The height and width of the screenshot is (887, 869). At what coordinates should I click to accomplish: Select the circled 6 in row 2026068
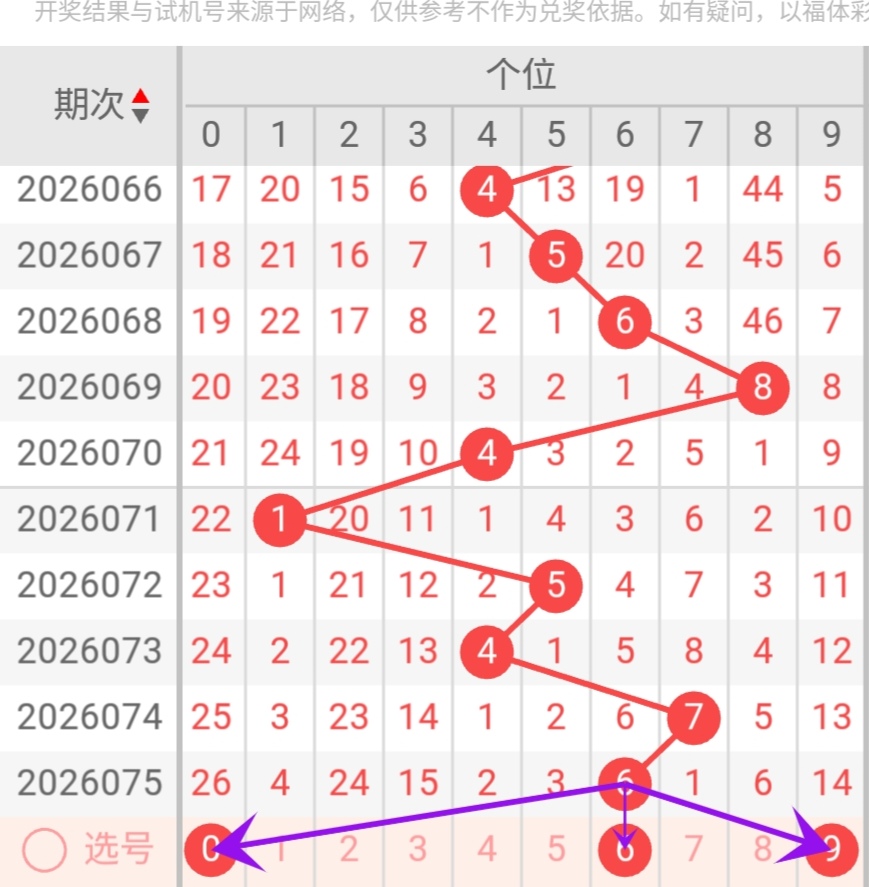coord(624,322)
